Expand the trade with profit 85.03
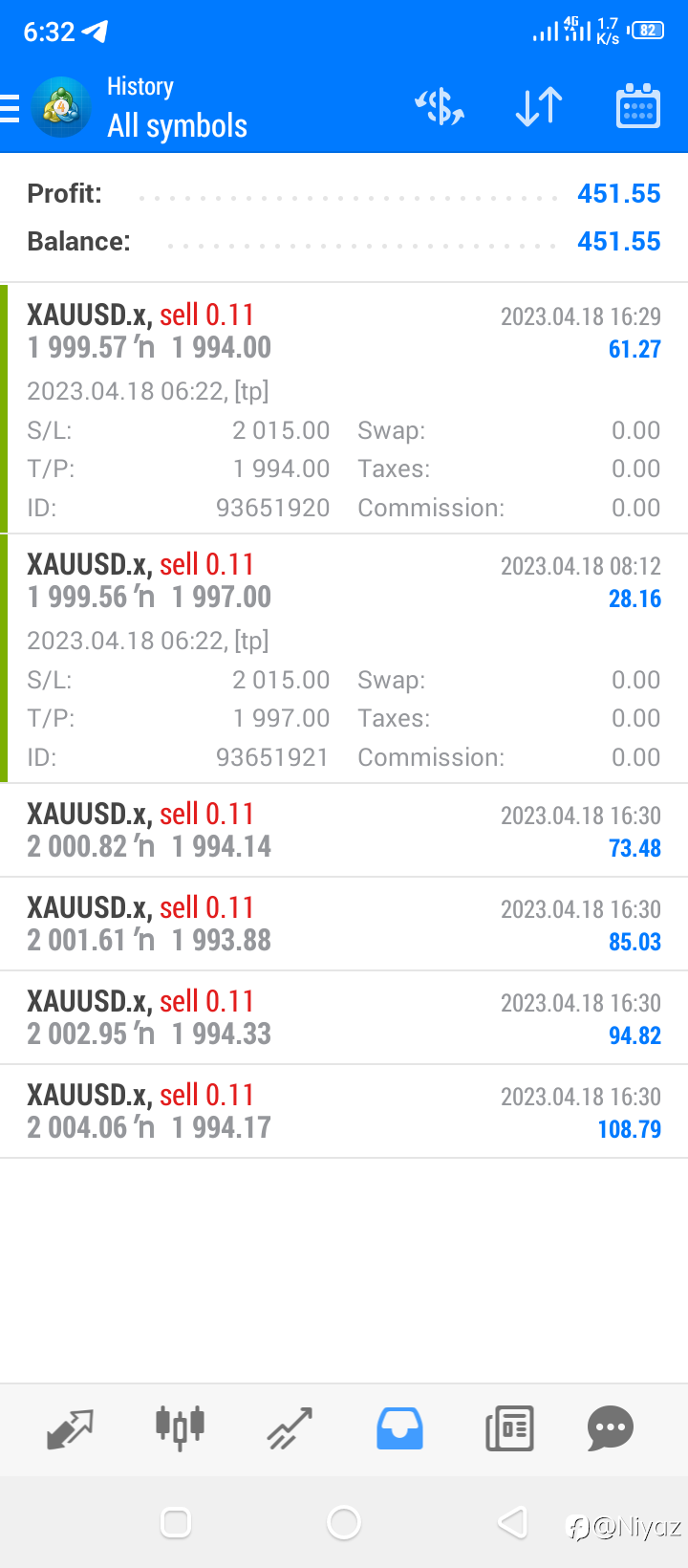 click(x=344, y=924)
